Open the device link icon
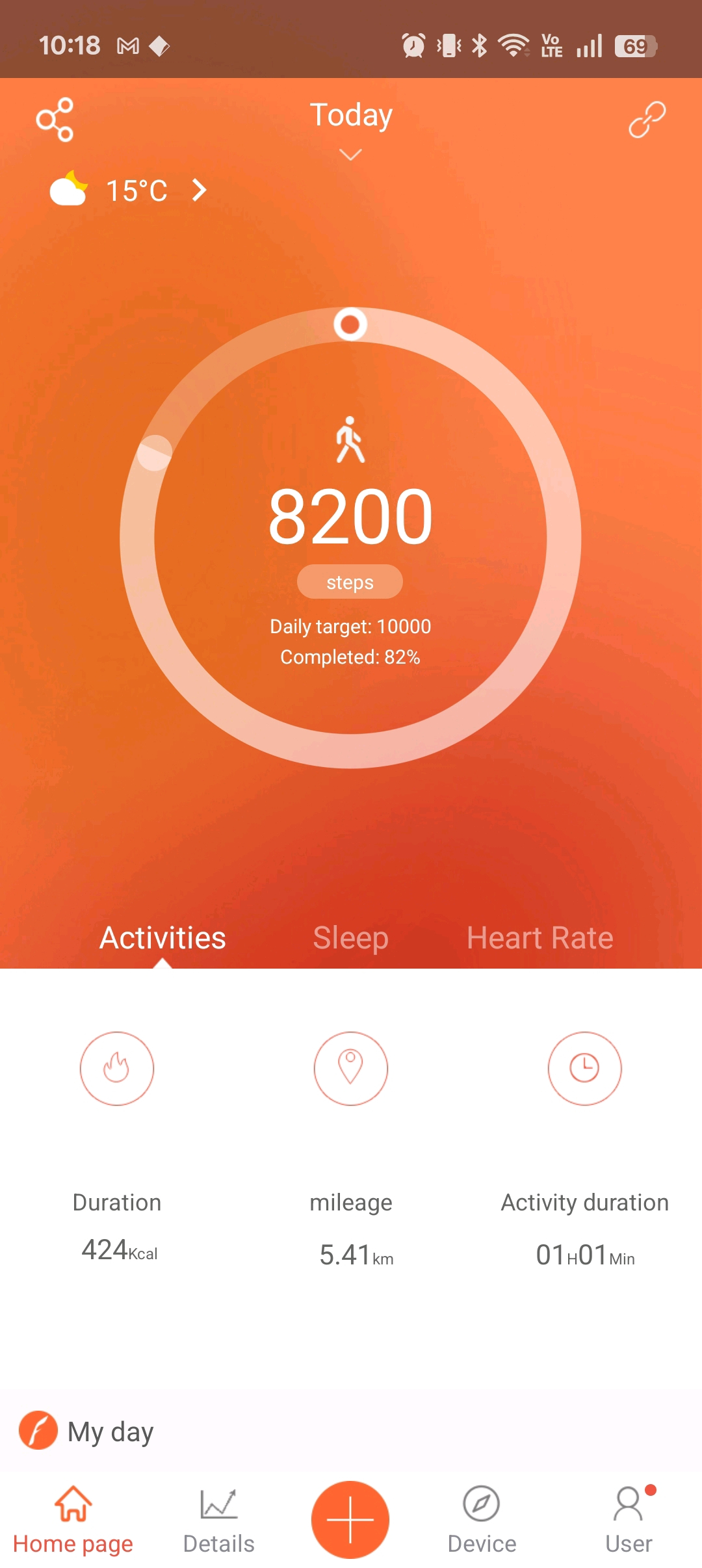The height and width of the screenshot is (1568, 702). pos(647,120)
